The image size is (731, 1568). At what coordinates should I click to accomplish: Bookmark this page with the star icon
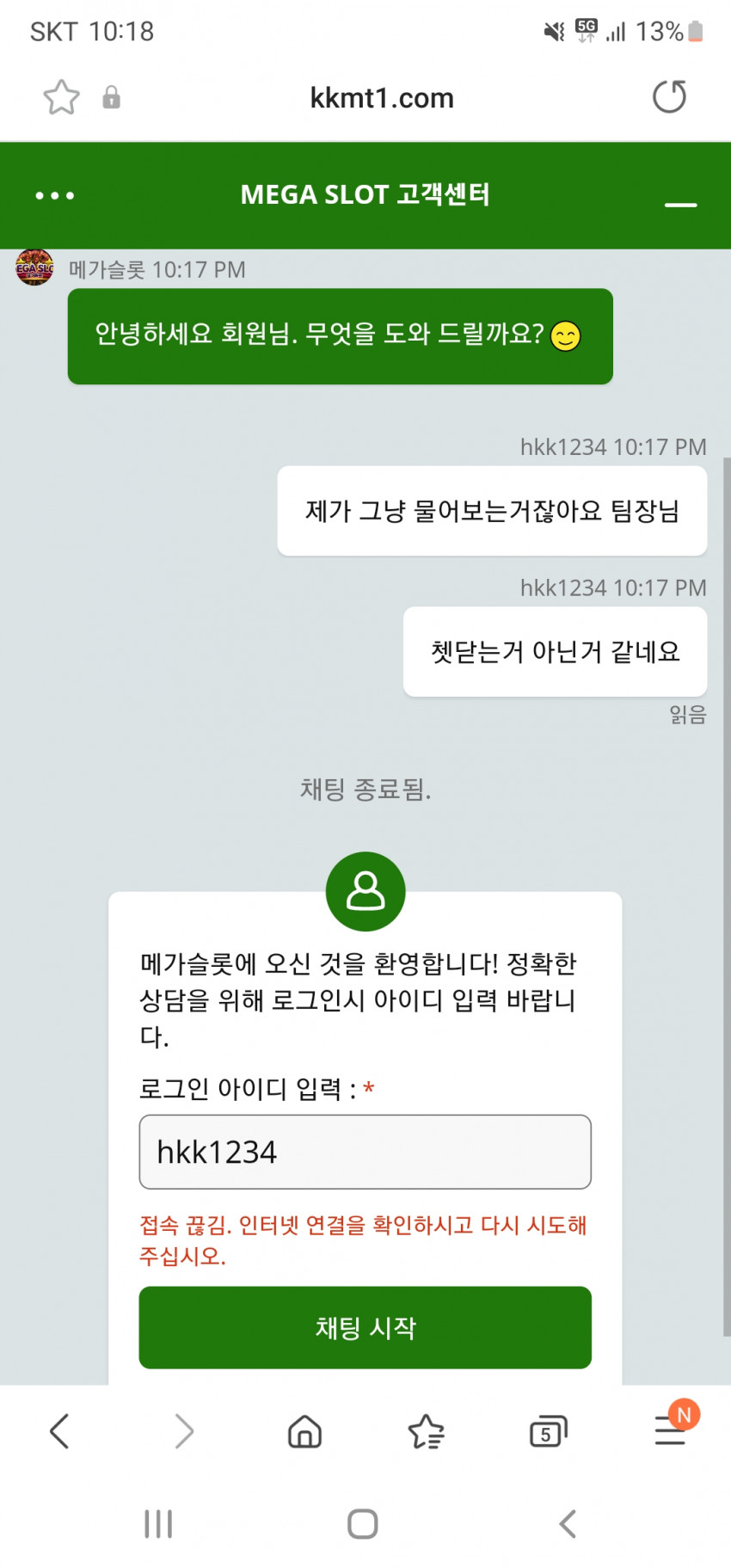click(61, 97)
